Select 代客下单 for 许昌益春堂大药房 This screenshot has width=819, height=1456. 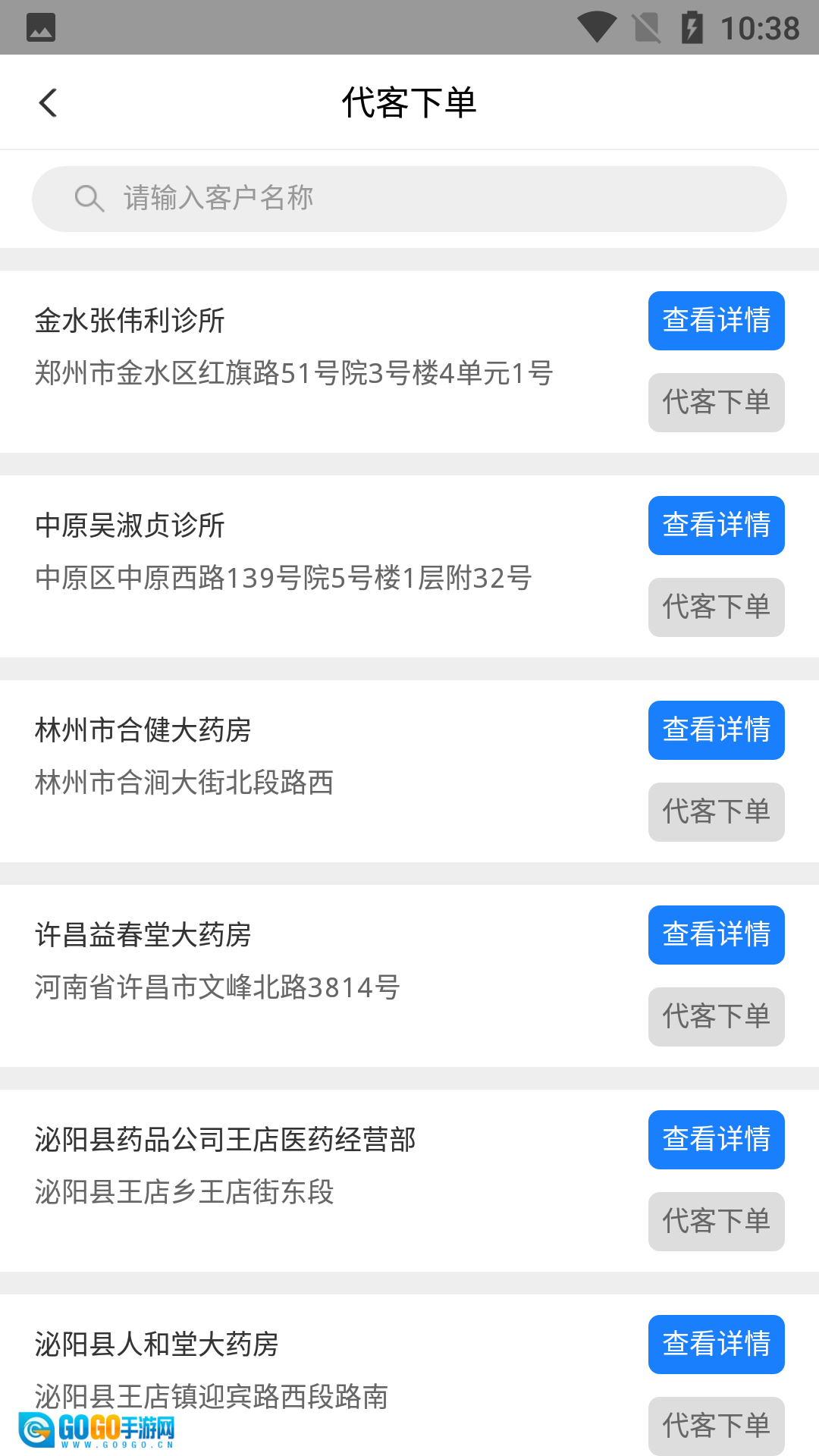[716, 1017]
